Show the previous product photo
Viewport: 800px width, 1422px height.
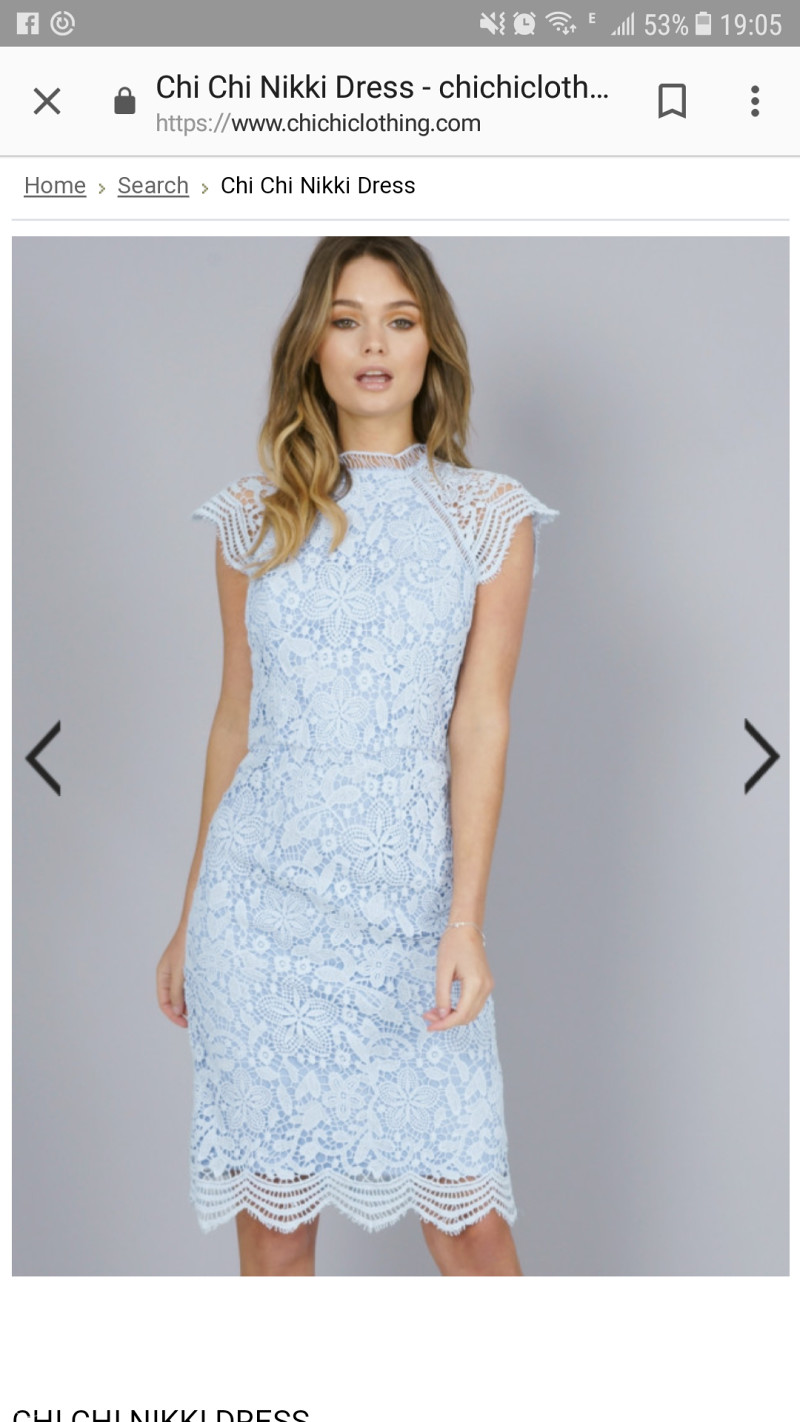tap(43, 757)
